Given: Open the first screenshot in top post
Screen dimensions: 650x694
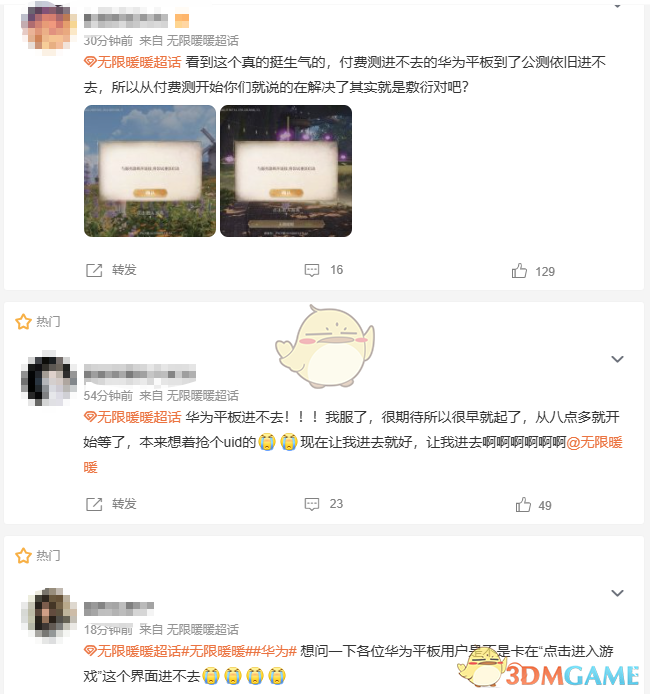Looking at the screenshot, I should 149,171.
